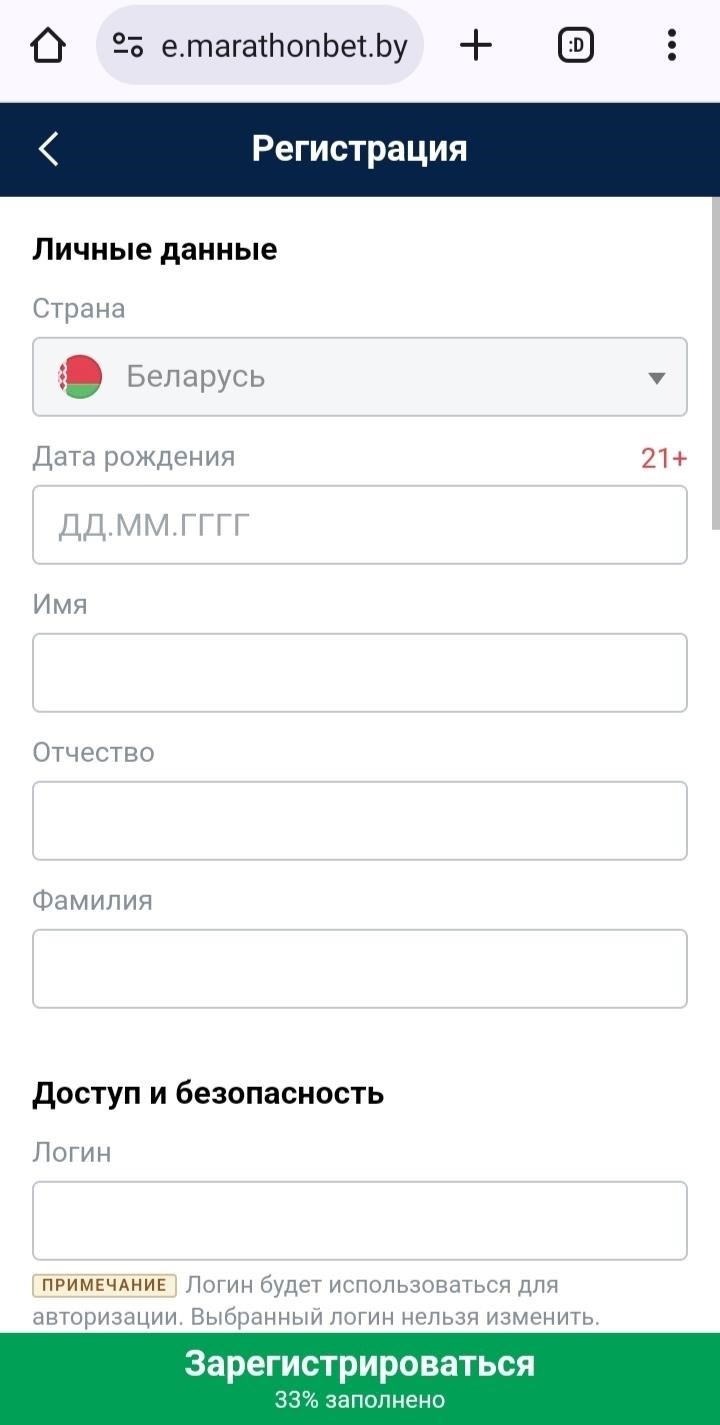Image resolution: width=720 pixels, height=1425 pixels.
Task: Tap the Логин text field
Action: pyautogui.click(x=360, y=1221)
